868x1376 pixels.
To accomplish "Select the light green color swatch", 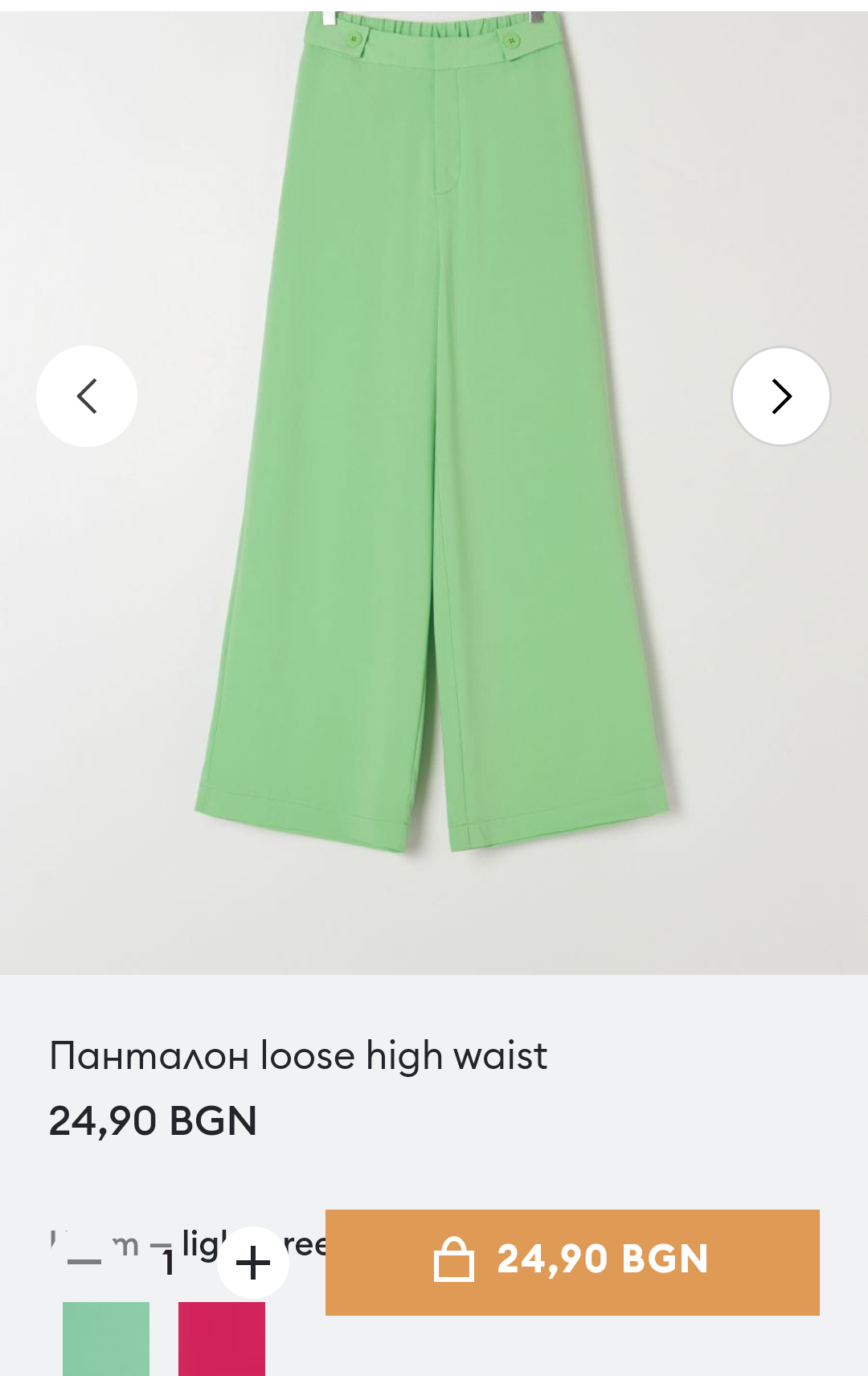I will (x=106, y=1338).
